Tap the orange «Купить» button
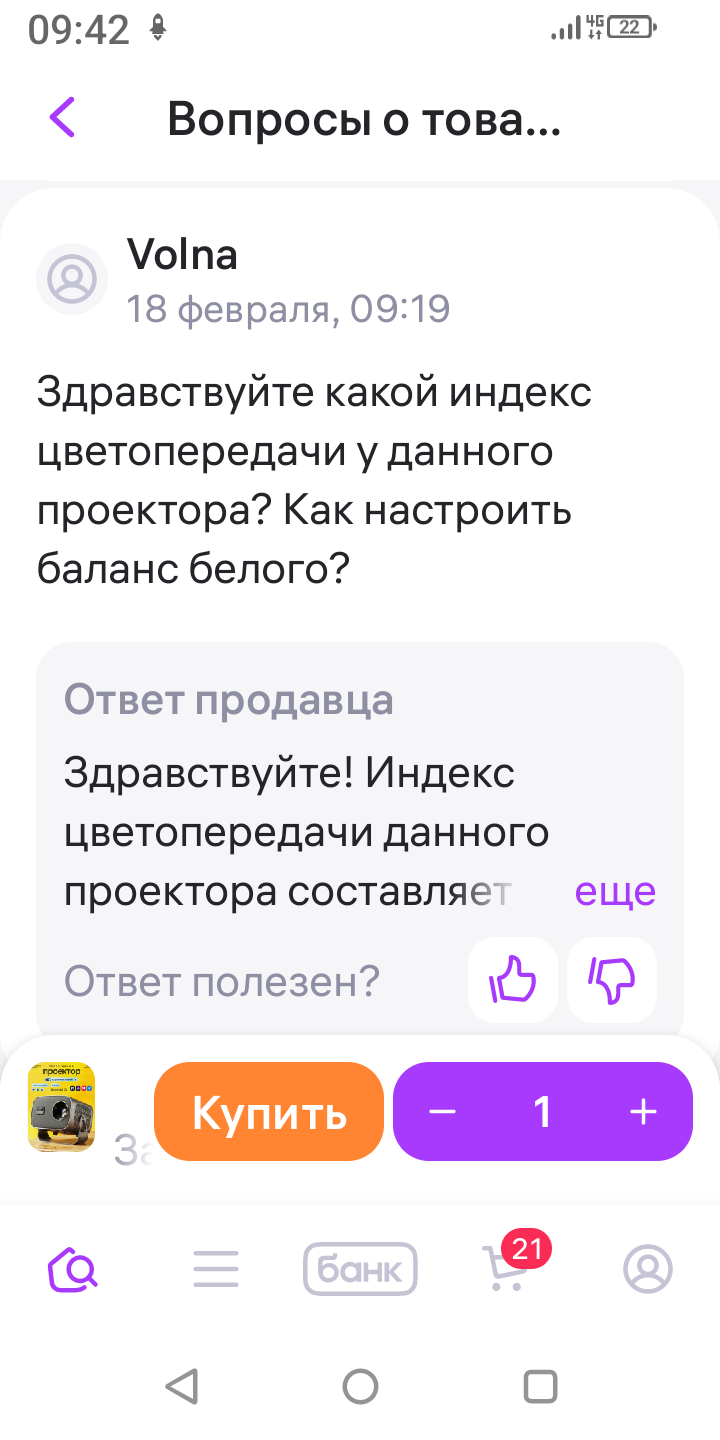 pos(269,1112)
